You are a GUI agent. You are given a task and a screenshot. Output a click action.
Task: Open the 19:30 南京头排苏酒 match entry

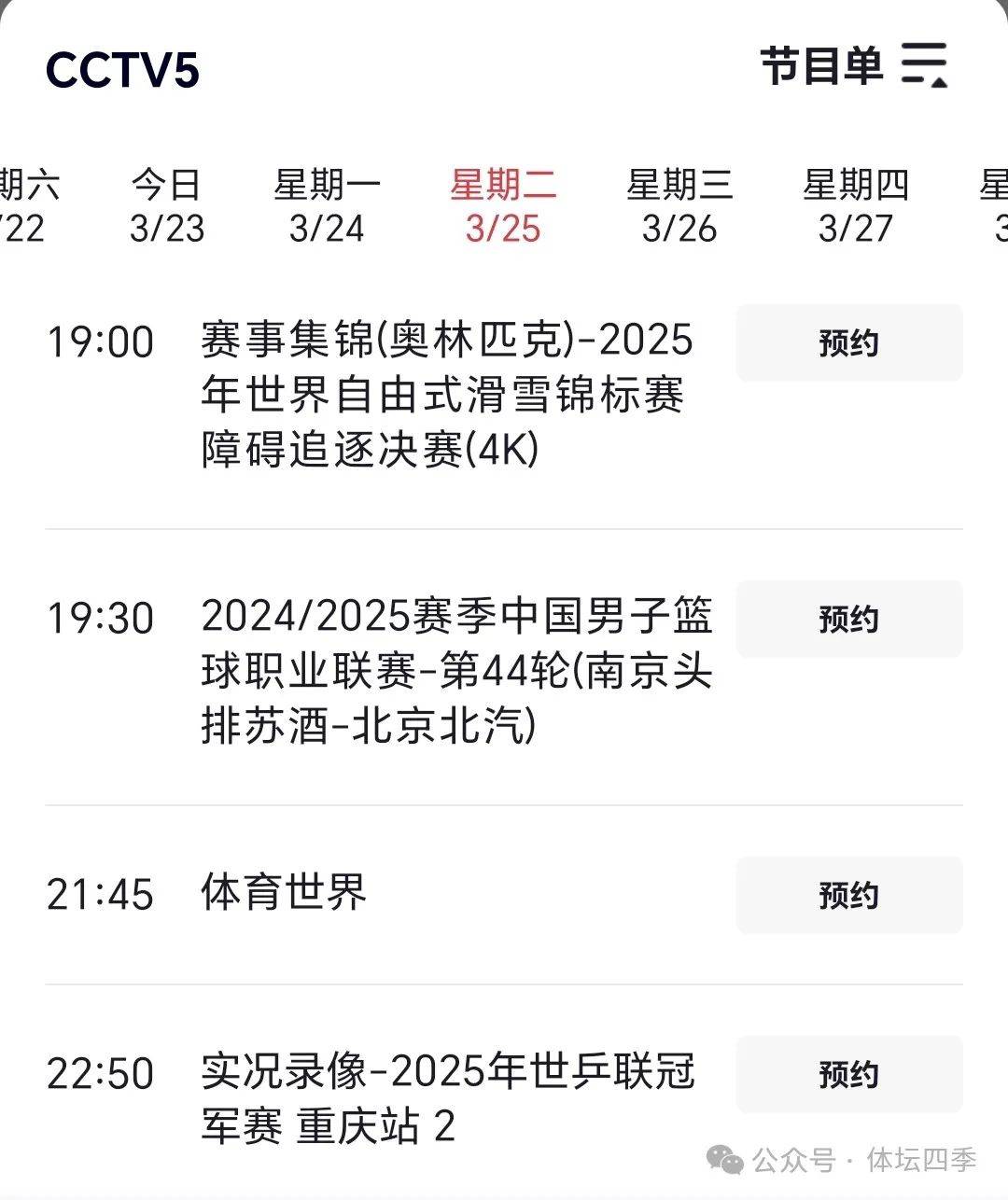point(457,672)
